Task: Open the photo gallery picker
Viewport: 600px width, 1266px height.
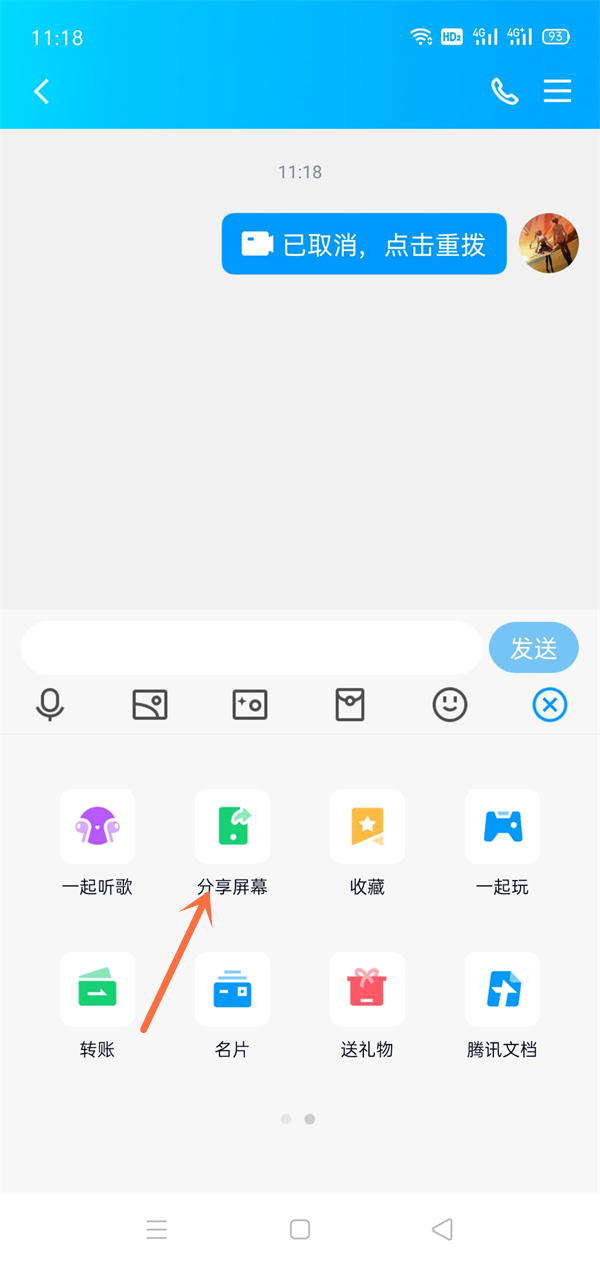Action: click(x=150, y=705)
